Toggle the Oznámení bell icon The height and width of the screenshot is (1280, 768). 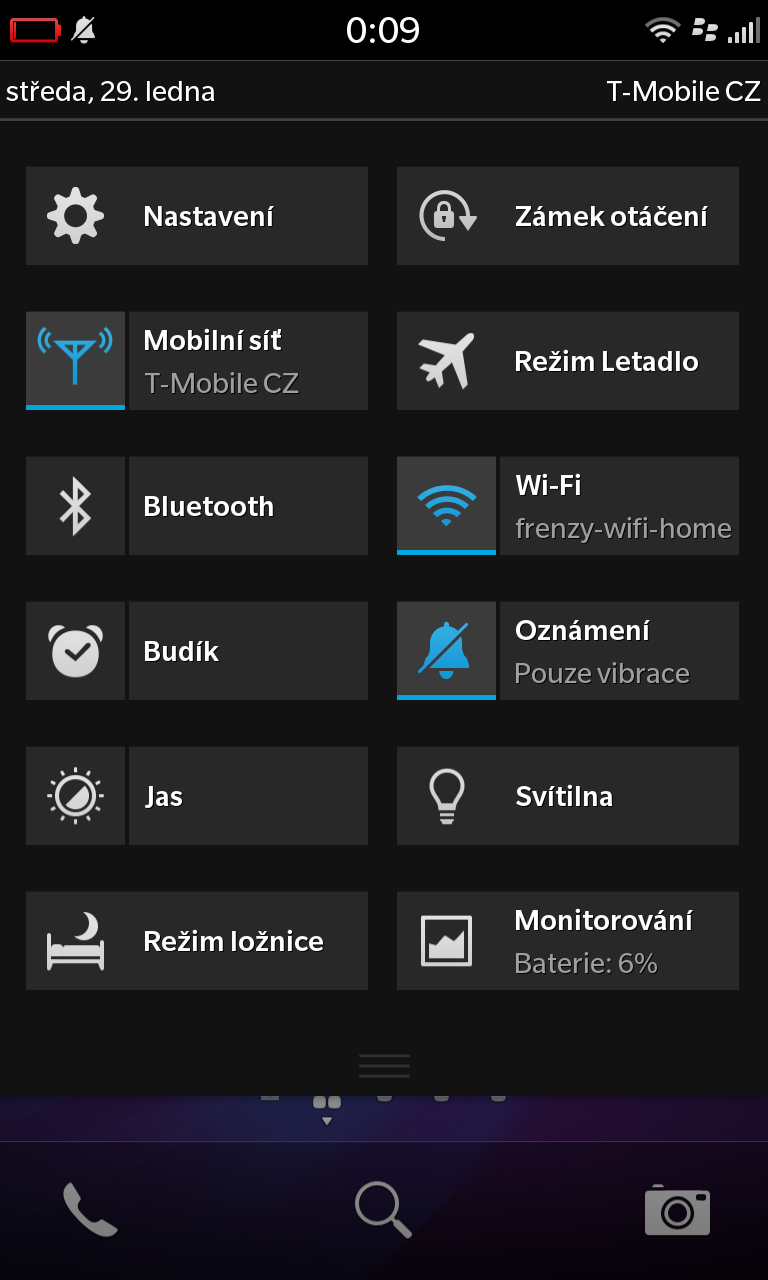click(446, 651)
